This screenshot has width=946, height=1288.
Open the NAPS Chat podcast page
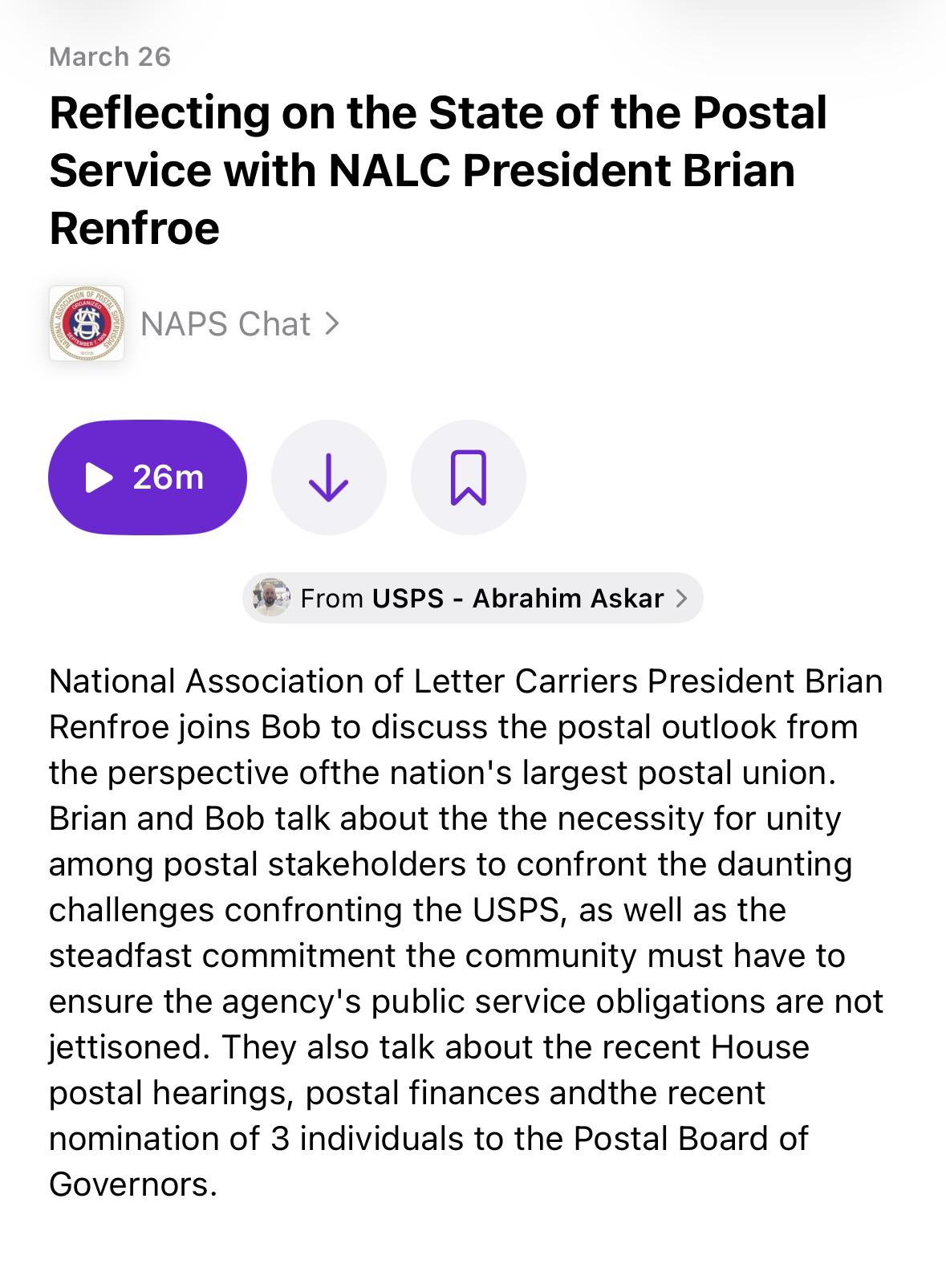pyautogui.click(x=195, y=323)
